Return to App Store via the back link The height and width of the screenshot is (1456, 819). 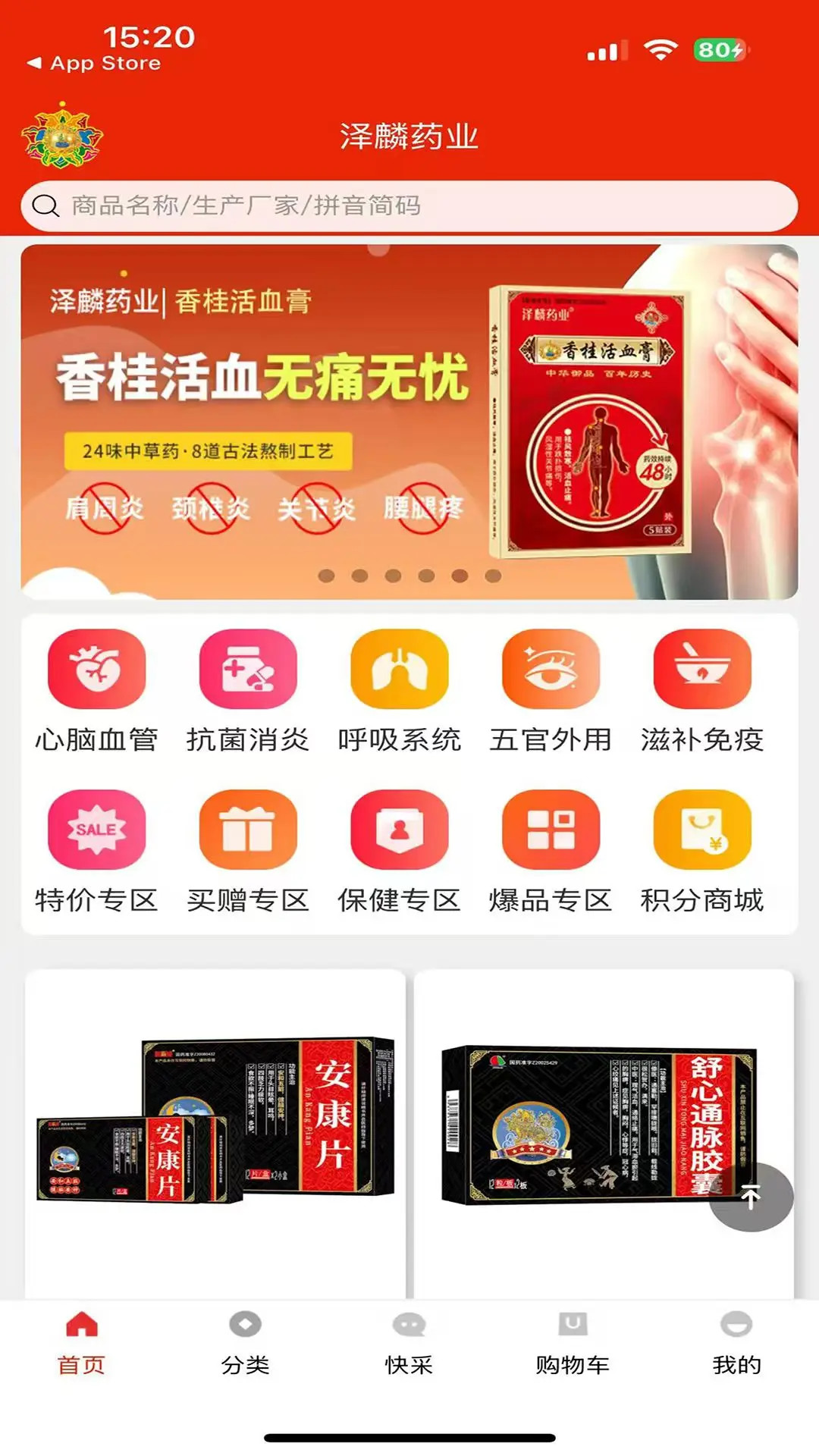click(x=95, y=63)
